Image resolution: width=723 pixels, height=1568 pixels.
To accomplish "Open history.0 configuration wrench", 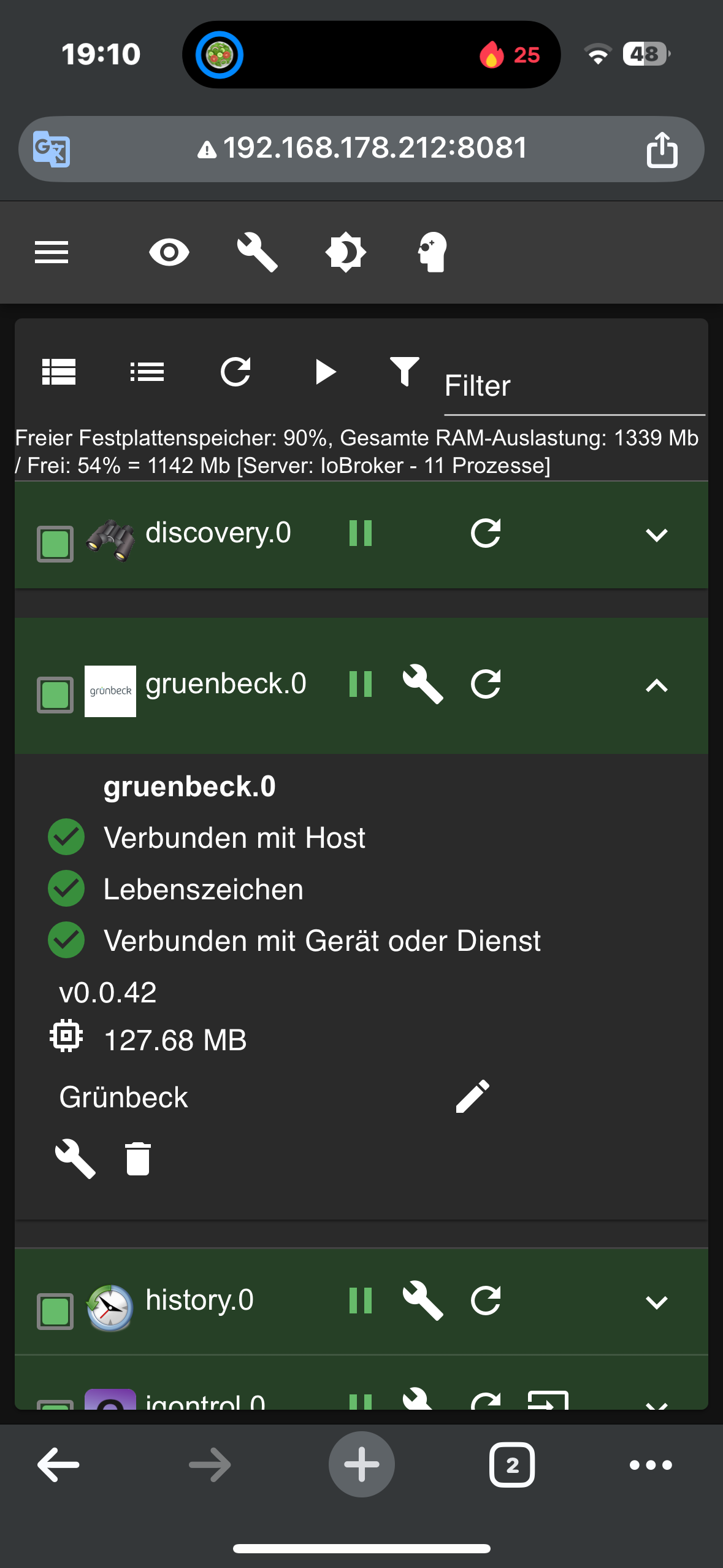I will (x=423, y=1301).
